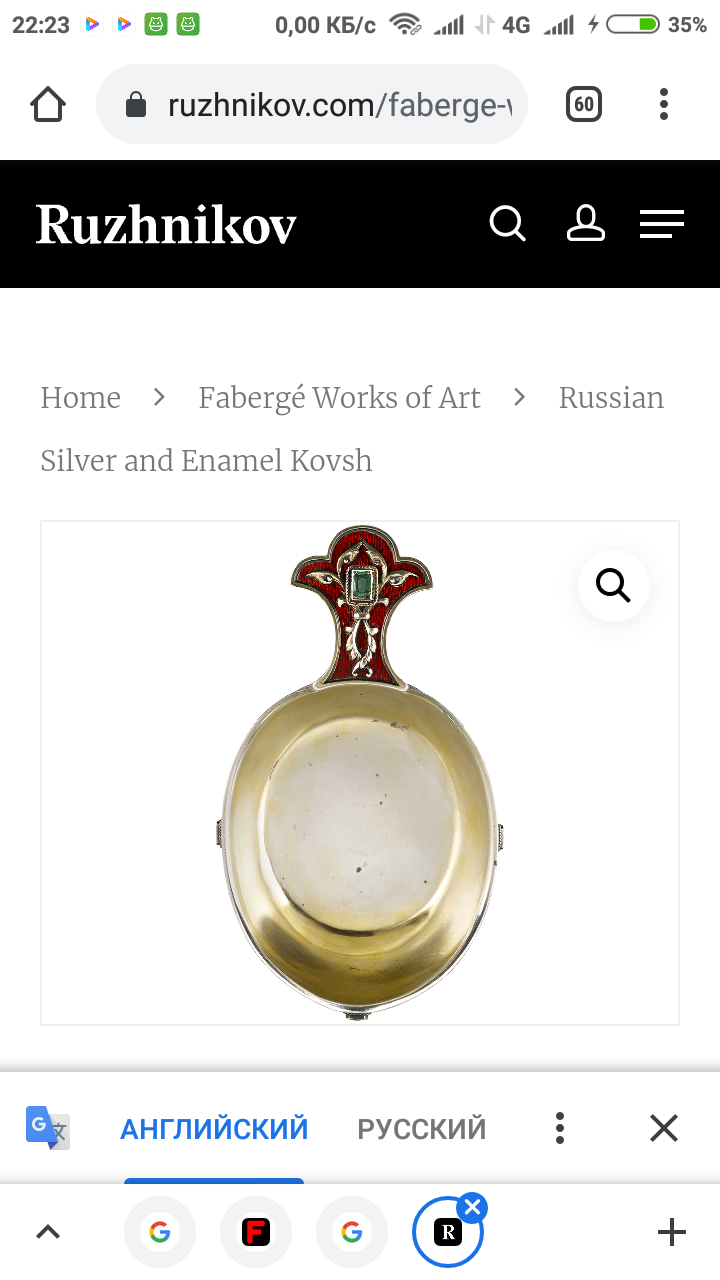This screenshot has height=1280, width=720.
Task: Close the current Ruzhnikov tab
Action: click(473, 1207)
